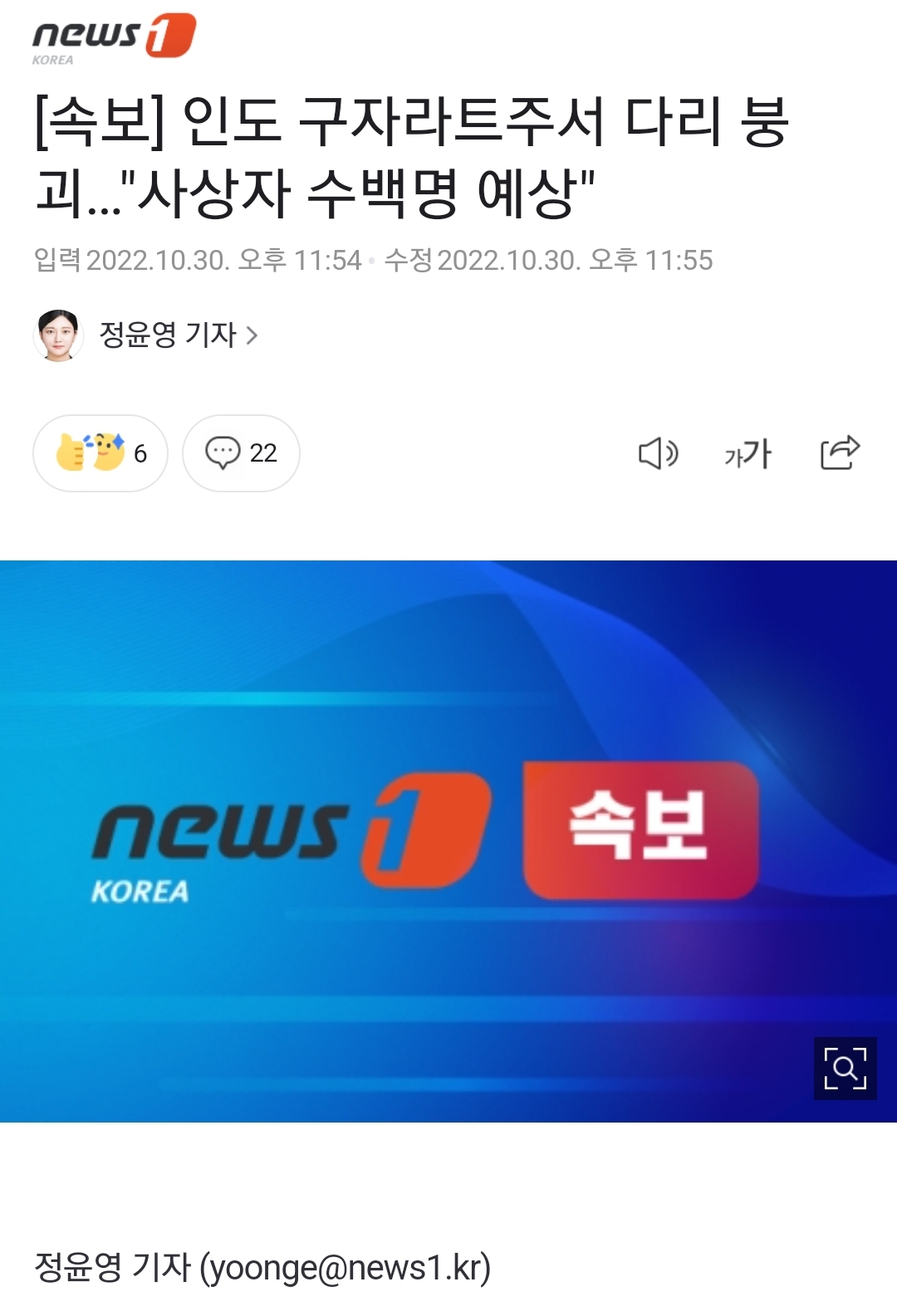Enlarge the news image with the magnifier icon
Screen dimensions: 897x1316
[845, 1068]
